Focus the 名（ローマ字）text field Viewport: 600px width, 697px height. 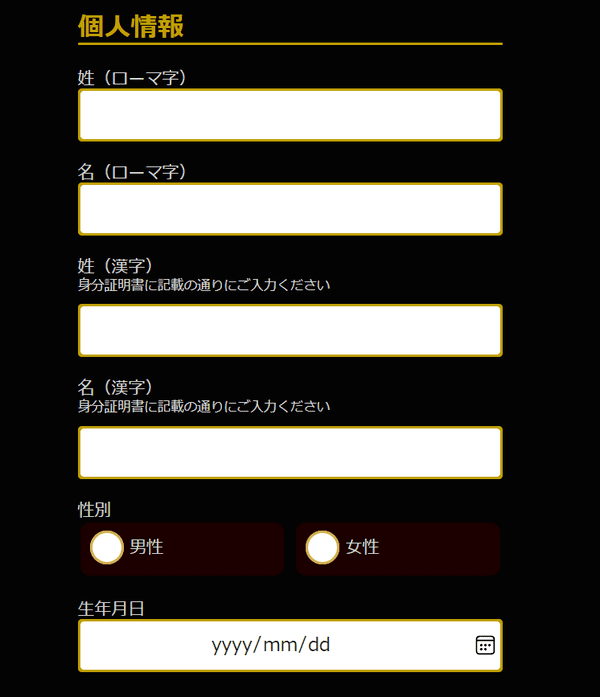[290, 209]
